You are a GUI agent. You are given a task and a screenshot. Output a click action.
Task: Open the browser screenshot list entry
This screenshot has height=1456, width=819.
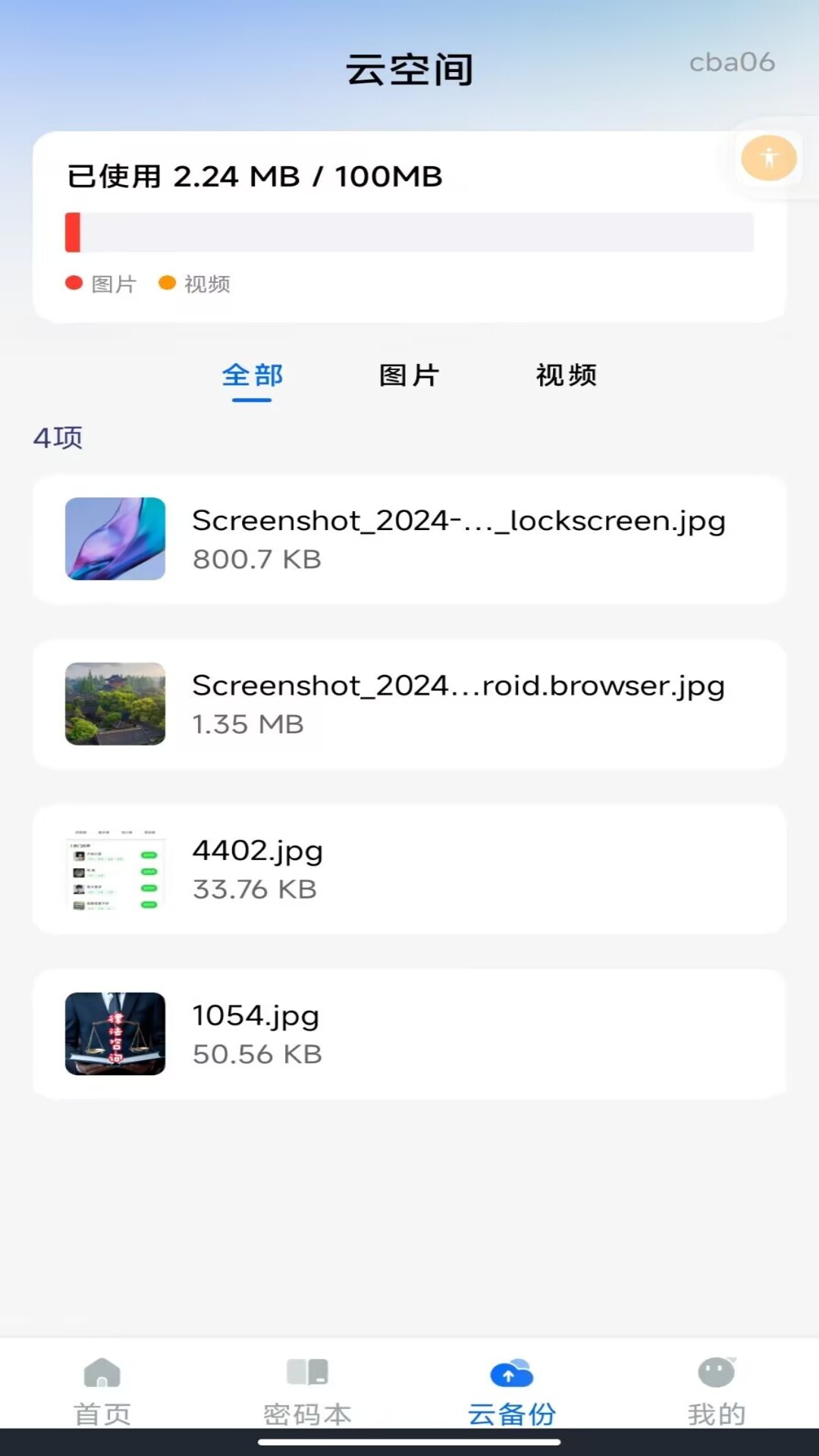(409, 704)
